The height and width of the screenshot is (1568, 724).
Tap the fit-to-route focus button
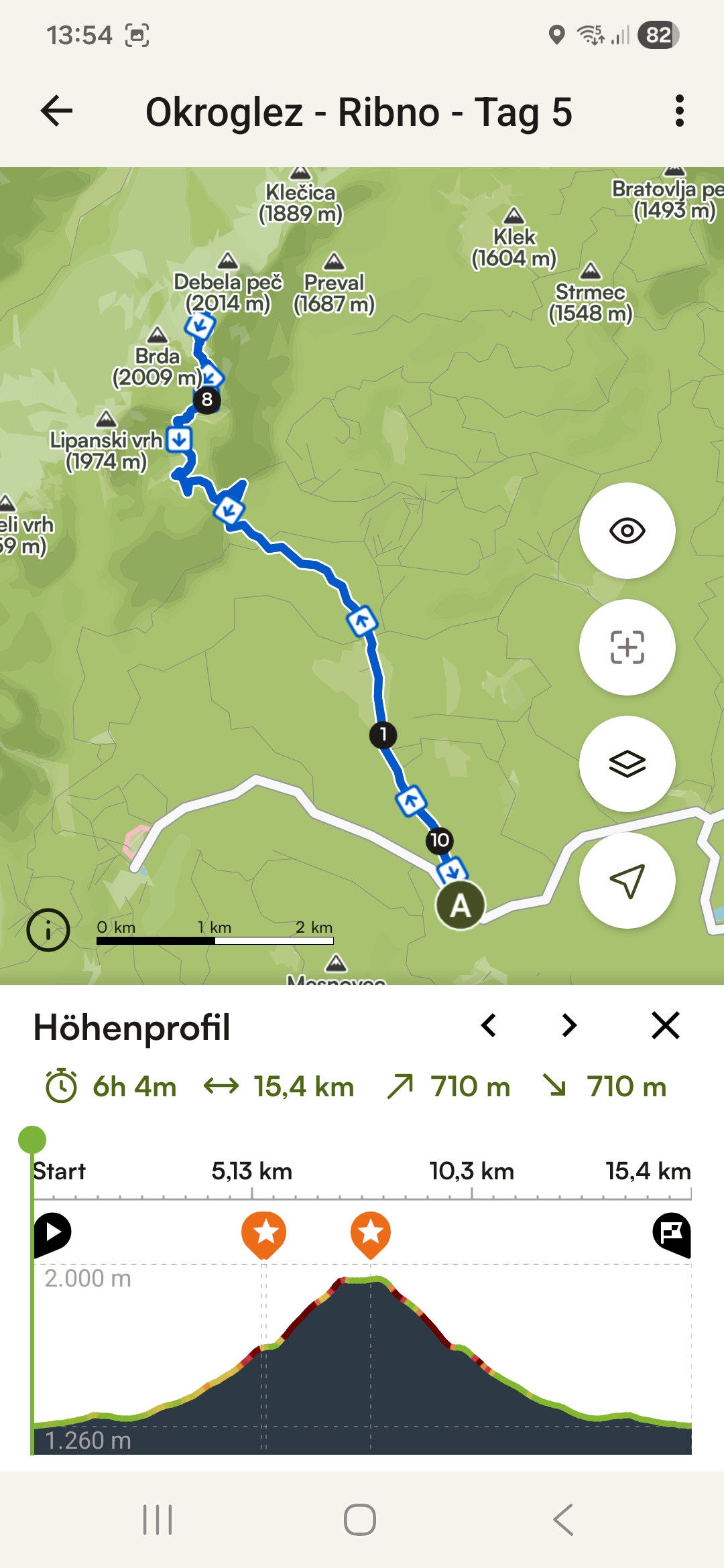(x=627, y=647)
